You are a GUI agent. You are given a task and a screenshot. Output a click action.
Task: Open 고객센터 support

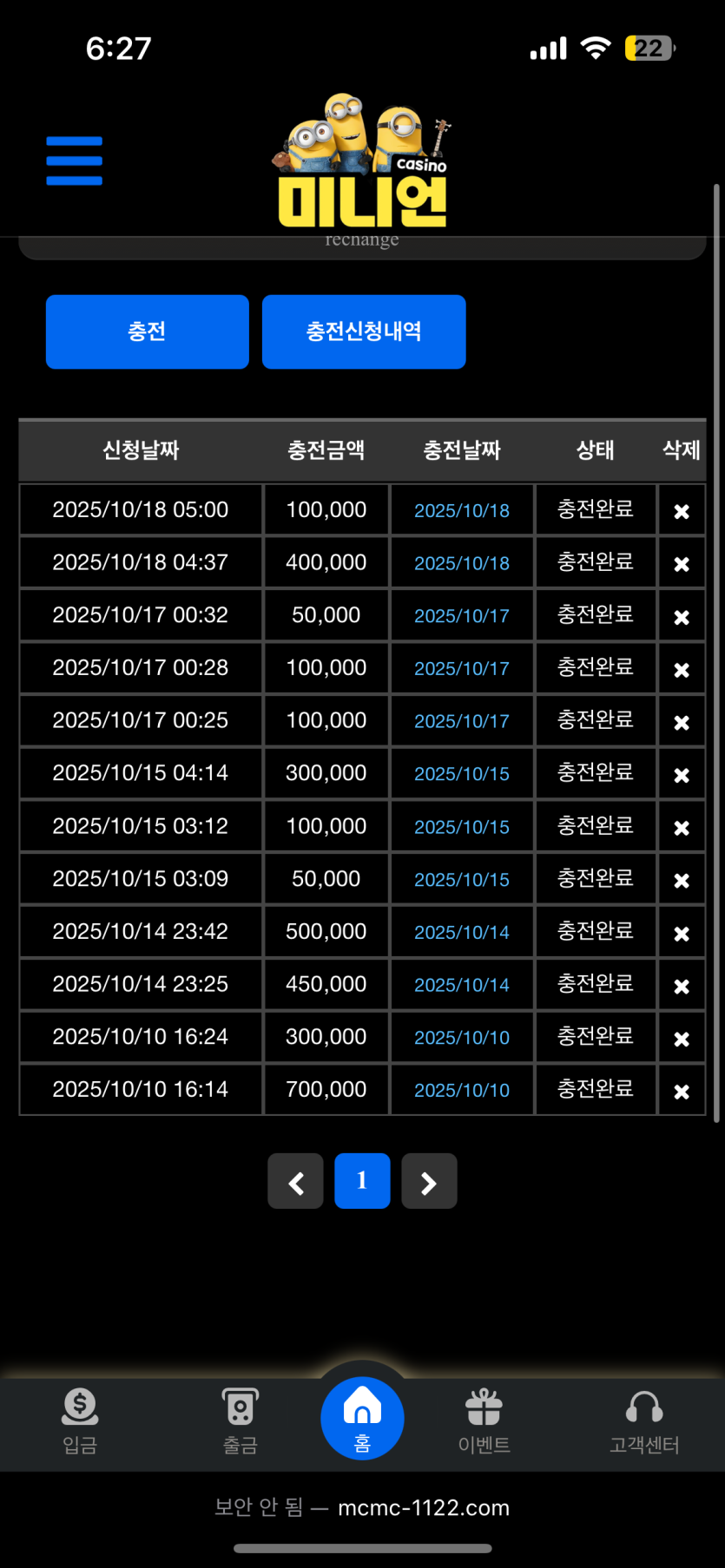point(644,1420)
